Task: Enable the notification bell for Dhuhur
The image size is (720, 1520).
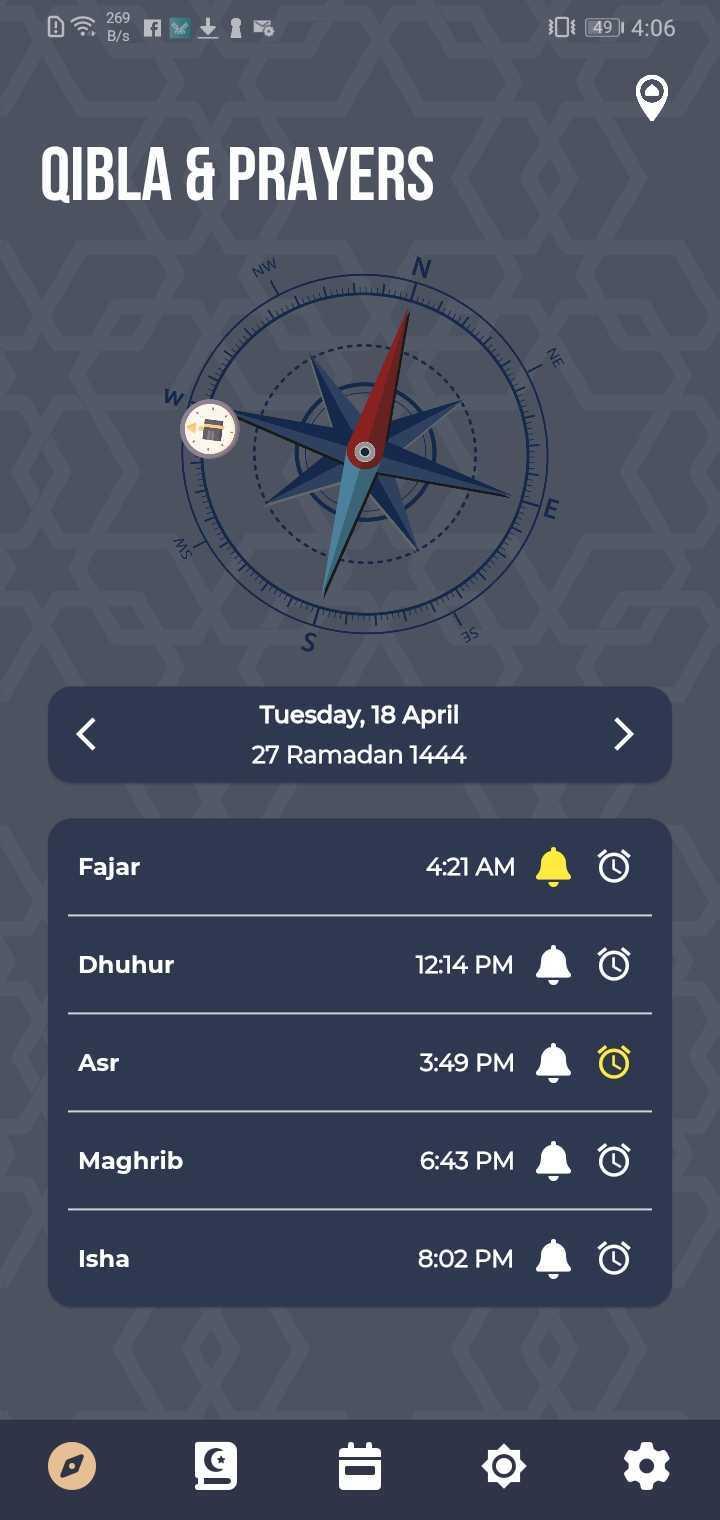Action: click(x=553, y=964)
